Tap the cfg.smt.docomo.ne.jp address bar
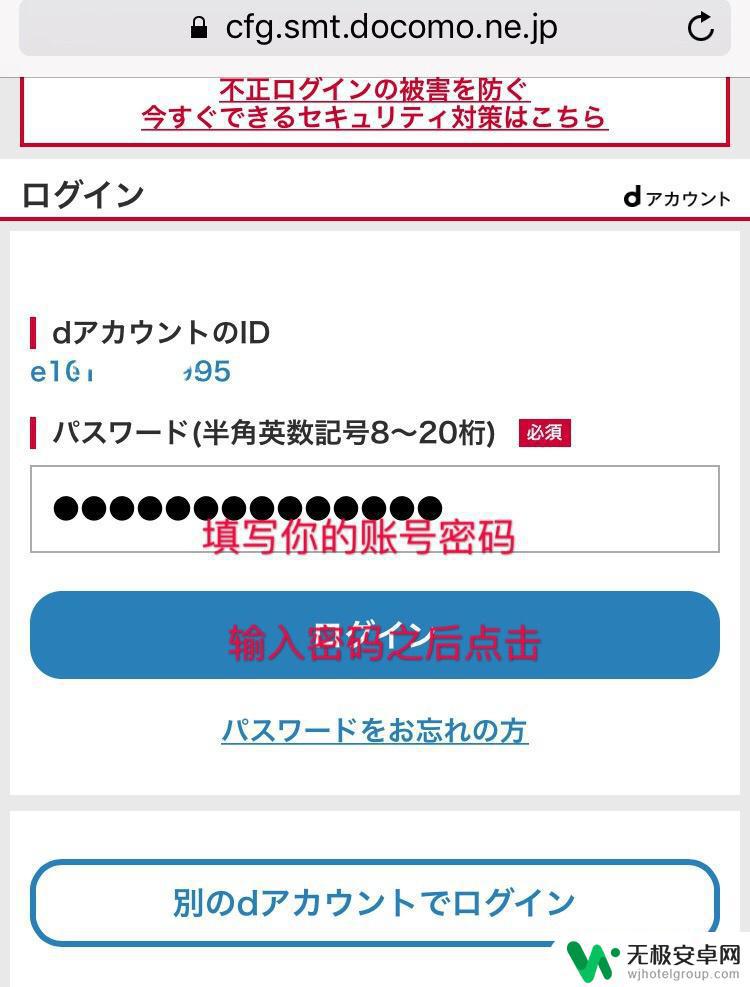 [375, 27]
